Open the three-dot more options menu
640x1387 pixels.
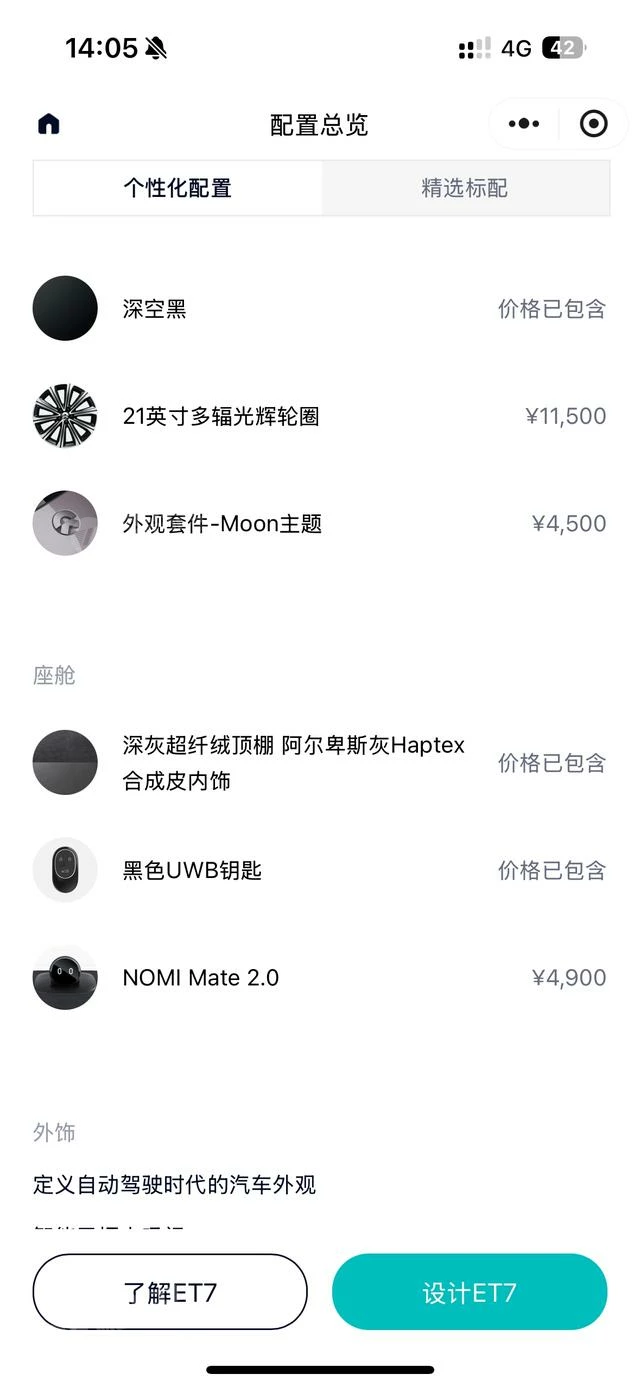click(523, 124)
